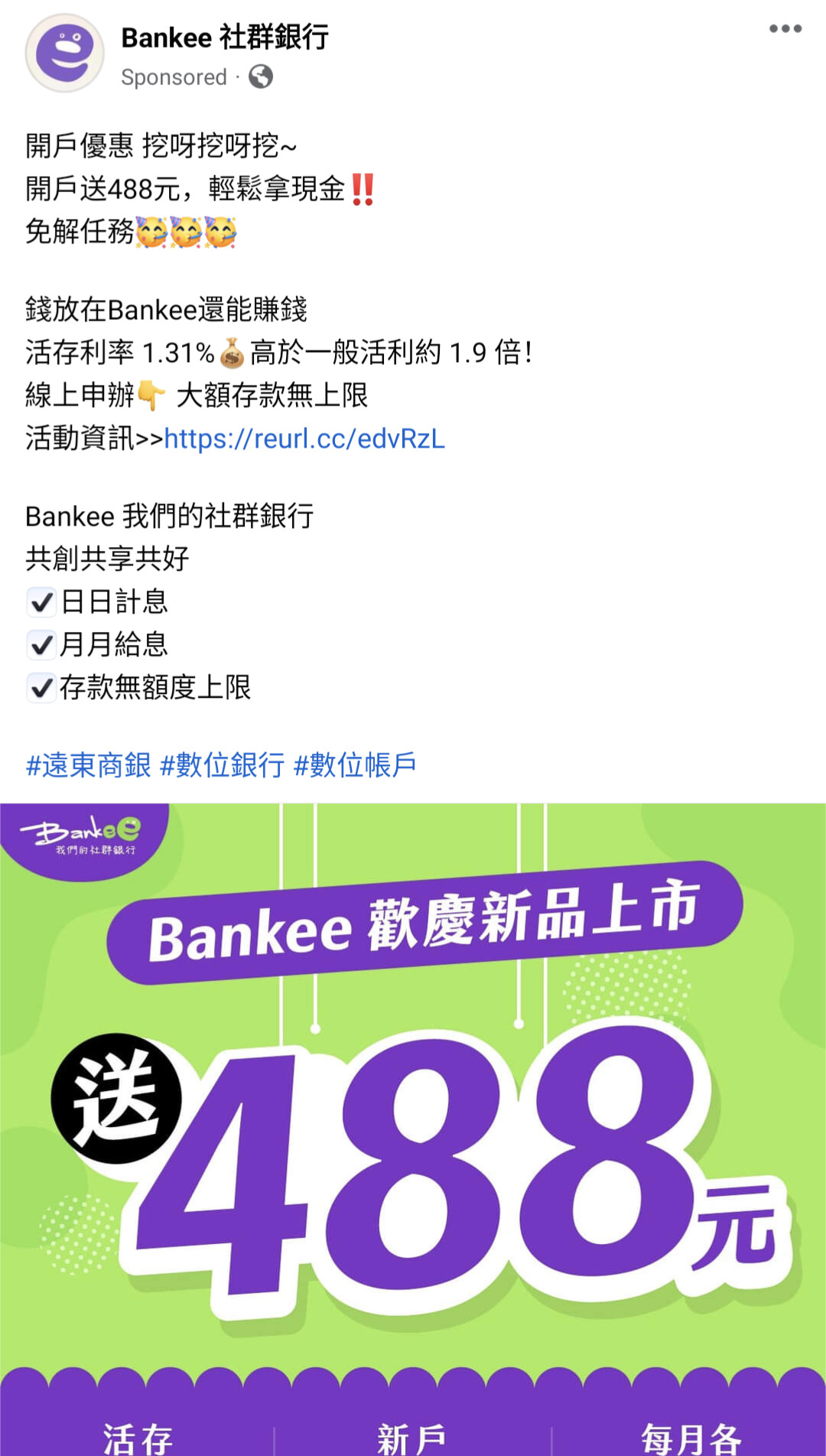Image resolution: width=826 pixels, height=1456 pixels.
Task: Open hashtag #數位銀行
Action: click(222, 765)
